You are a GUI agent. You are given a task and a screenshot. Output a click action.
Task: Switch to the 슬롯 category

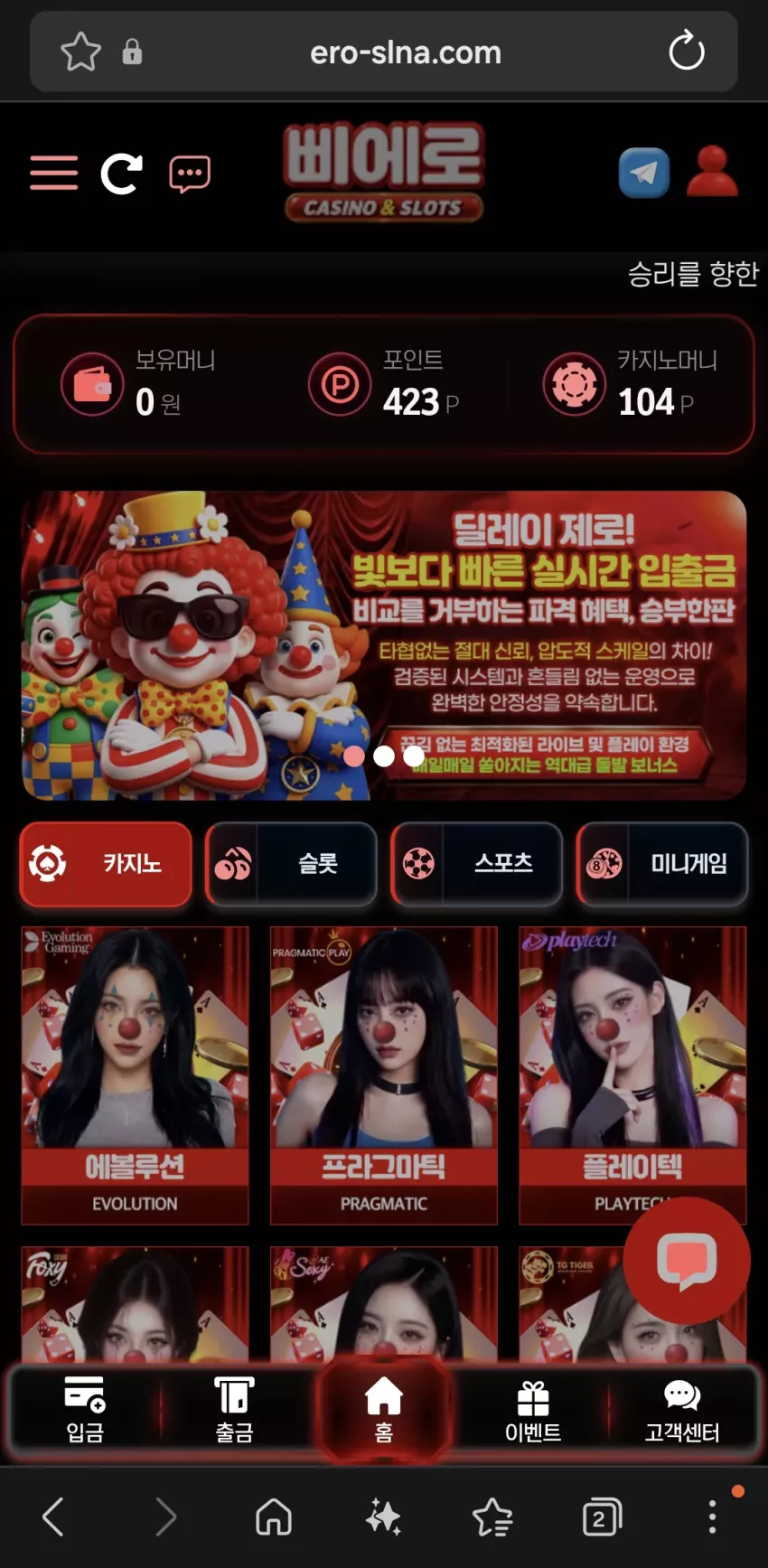291,864
